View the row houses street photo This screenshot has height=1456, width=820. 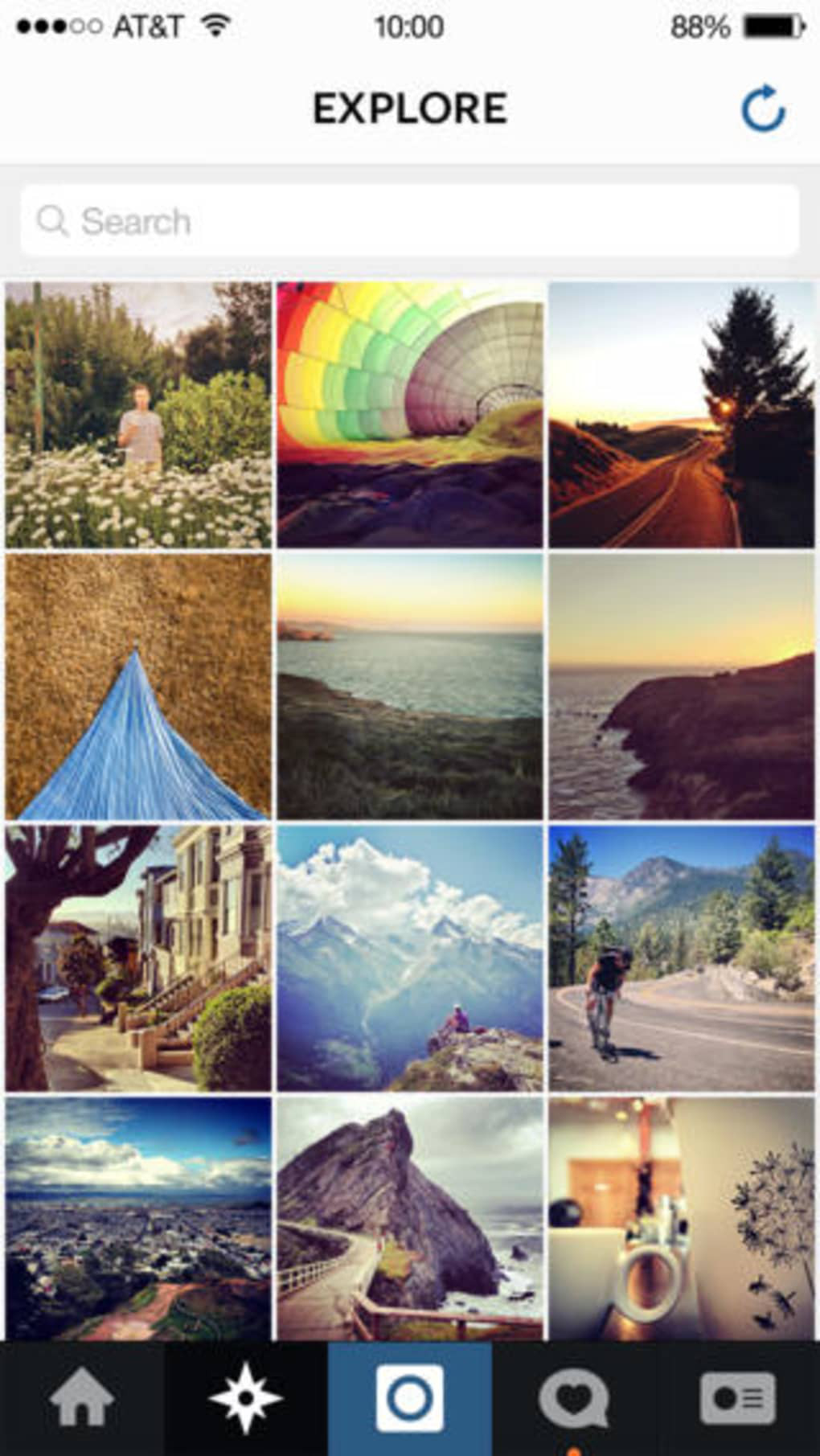[138, 958]
